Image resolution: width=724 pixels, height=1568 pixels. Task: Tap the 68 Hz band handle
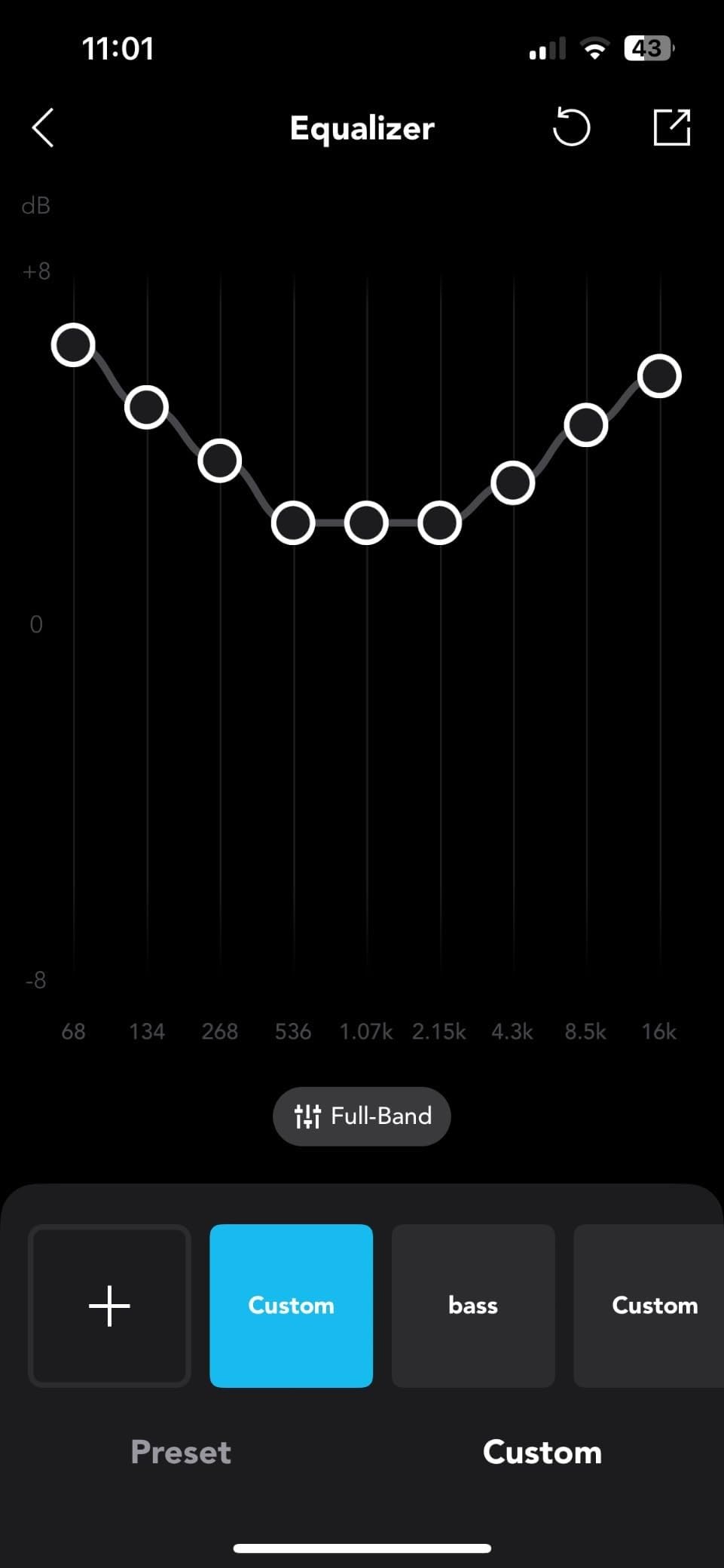[73, 345]
